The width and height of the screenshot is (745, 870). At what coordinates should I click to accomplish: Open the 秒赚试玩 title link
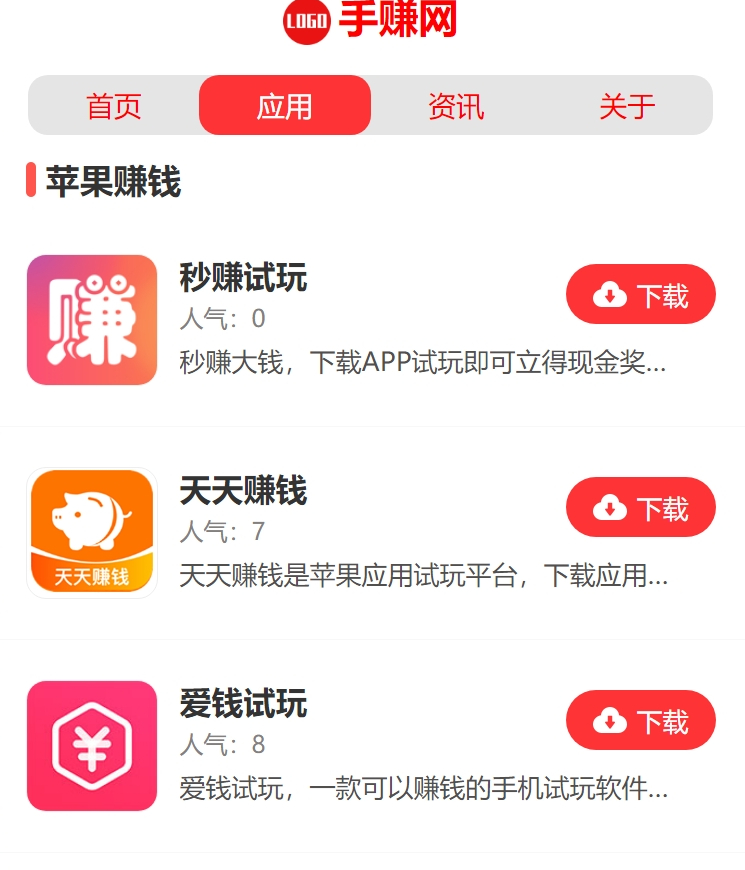pyautogui.click(x=241, y=278)
